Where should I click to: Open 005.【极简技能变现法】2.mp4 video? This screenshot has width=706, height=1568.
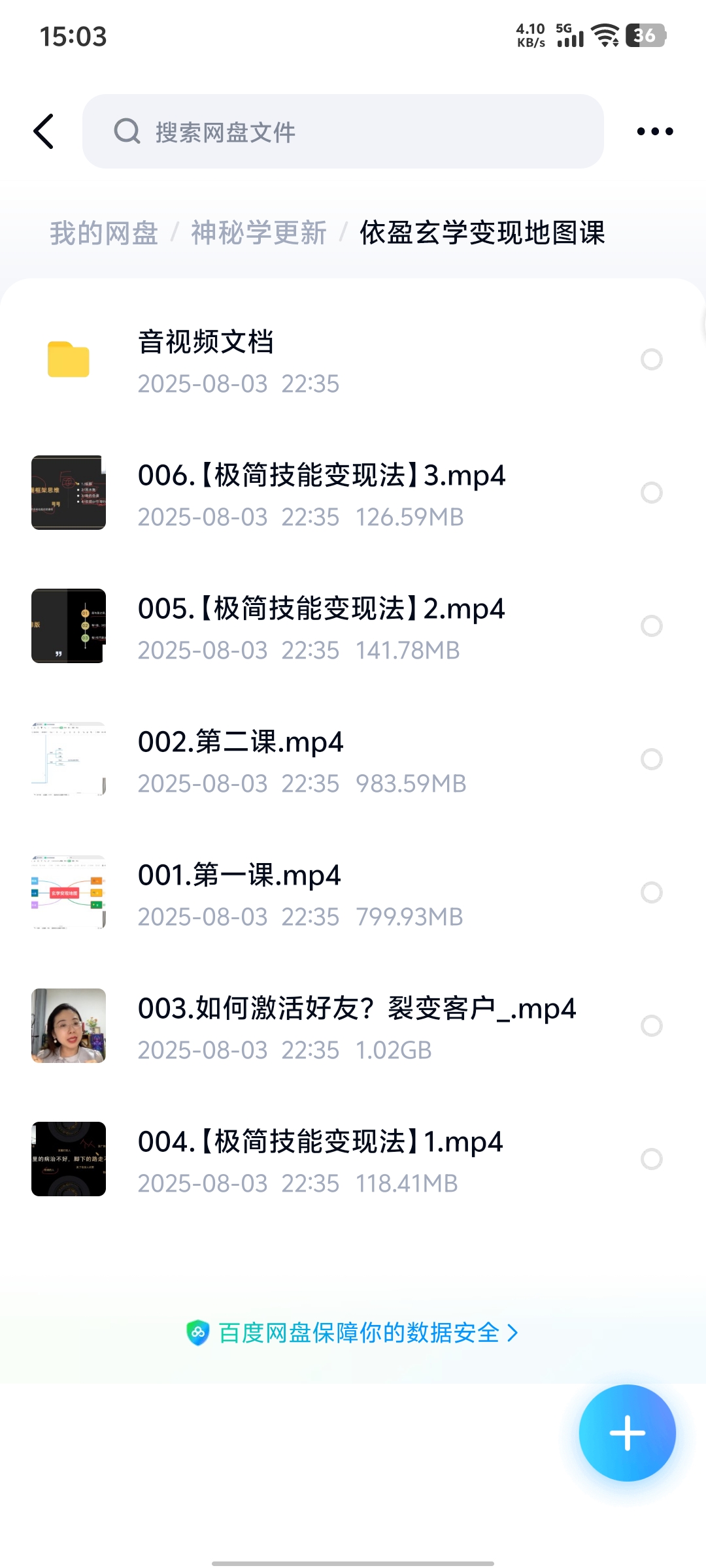321,627
